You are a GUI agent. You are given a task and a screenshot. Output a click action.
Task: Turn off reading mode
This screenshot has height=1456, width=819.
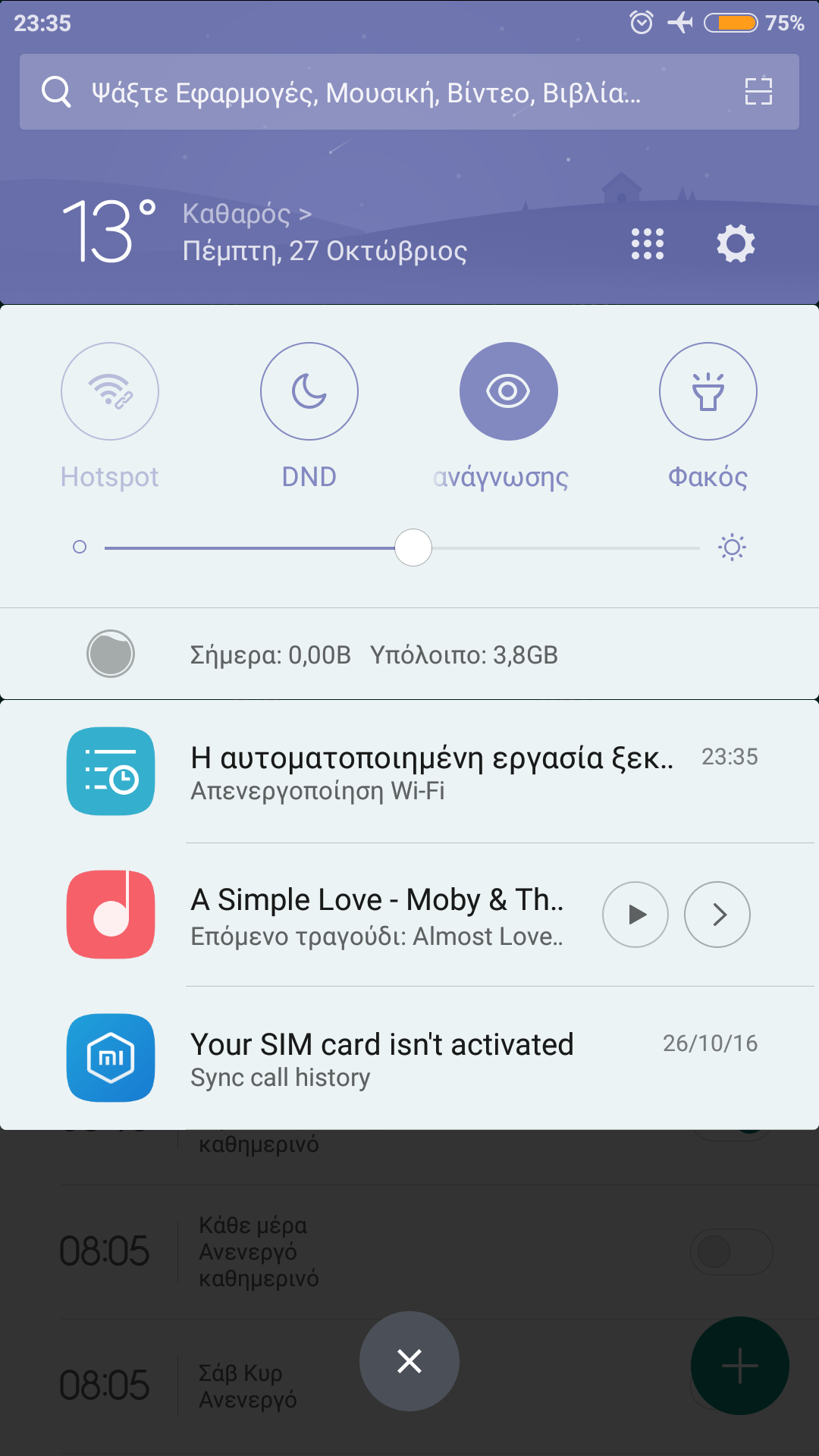pyautogui.click(x=509, y=391)
